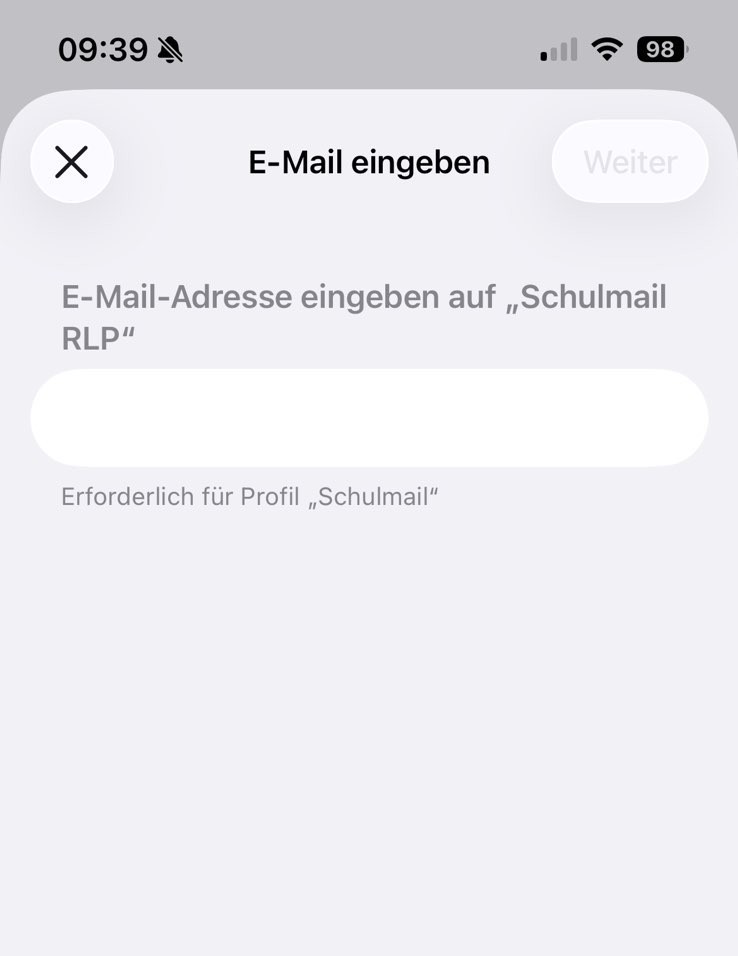Focus the Schulmail RLP email address field
Viewport: 738px width, 956px height.
[x=369, y=418]
